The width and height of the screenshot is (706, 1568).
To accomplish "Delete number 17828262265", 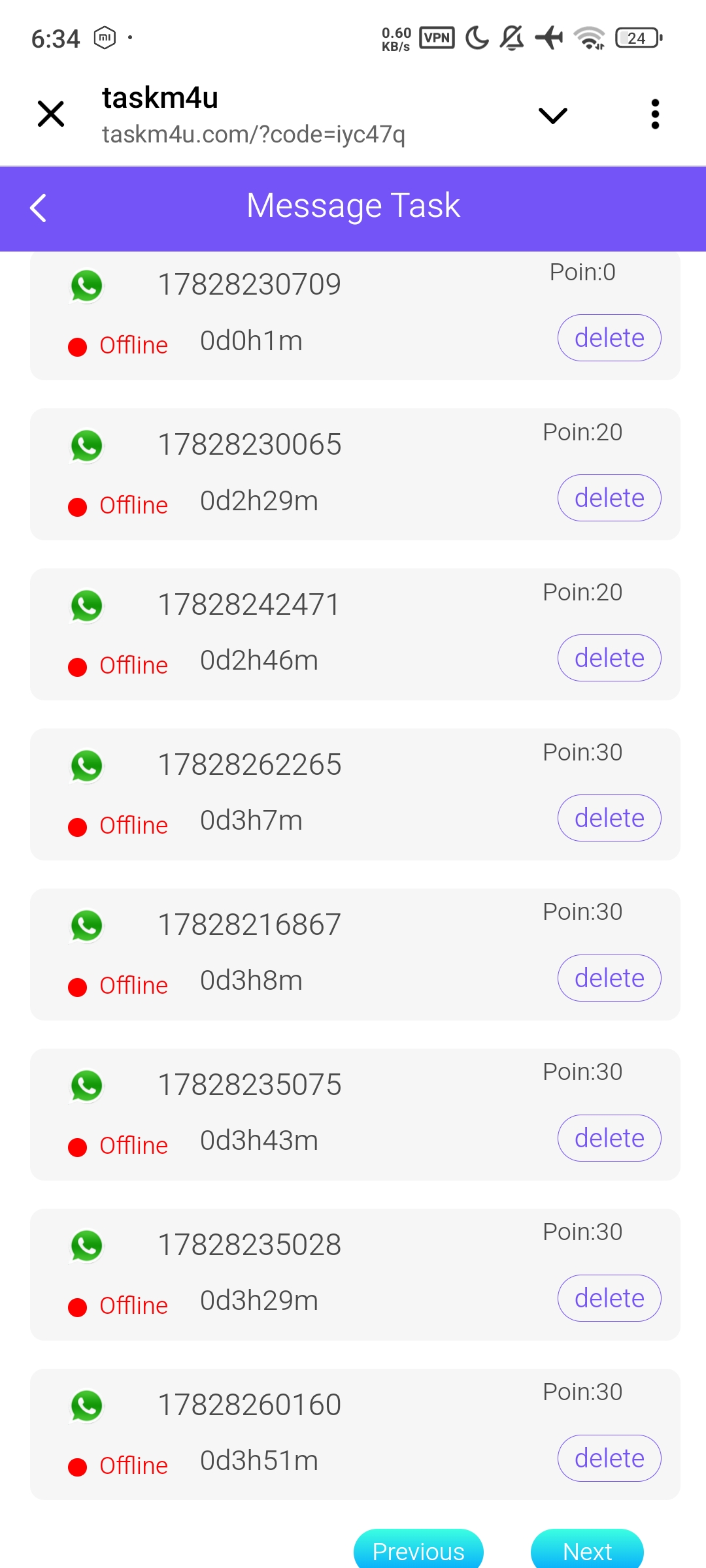I will point(609,818).
